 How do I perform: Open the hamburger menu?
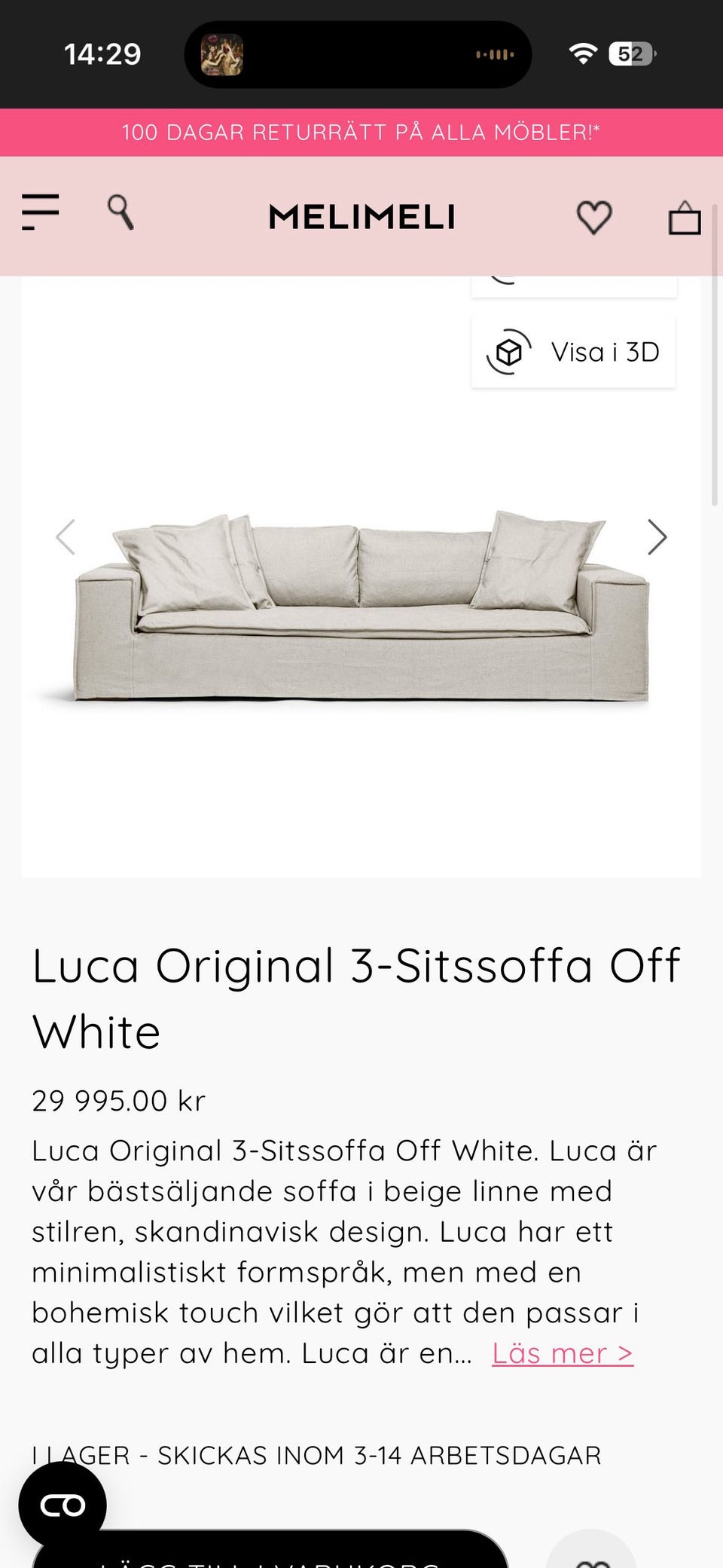pyautogui.click(x=41, y=212)
